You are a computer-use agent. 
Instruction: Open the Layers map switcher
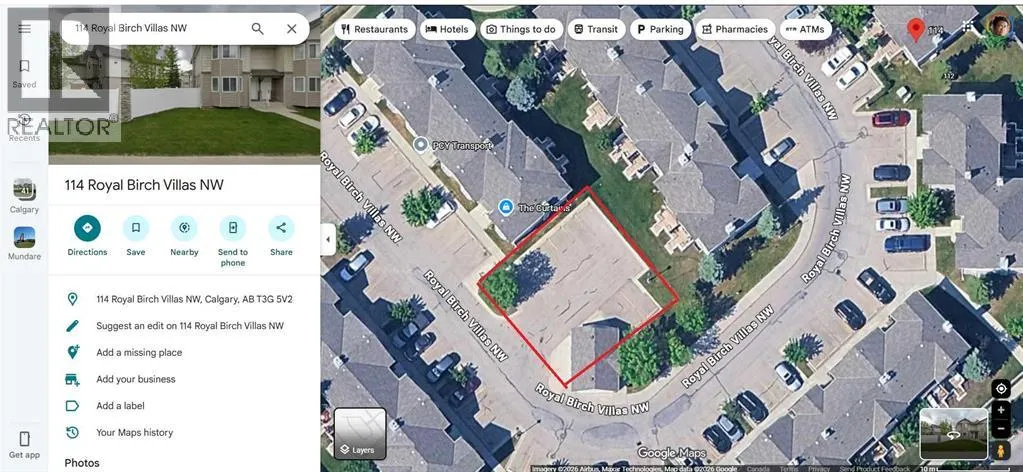(360, 434)
